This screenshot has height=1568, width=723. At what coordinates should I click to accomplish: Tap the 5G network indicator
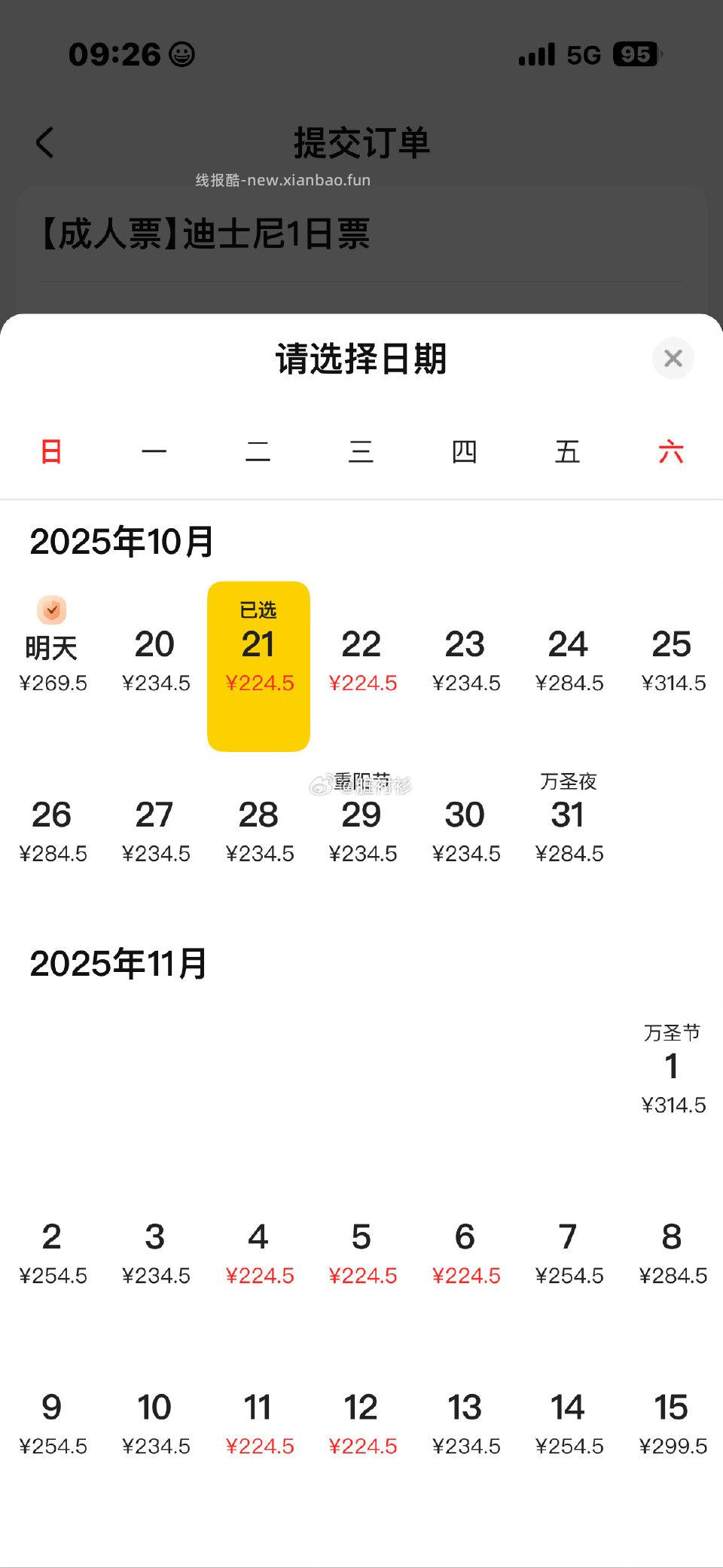(586, 54)
